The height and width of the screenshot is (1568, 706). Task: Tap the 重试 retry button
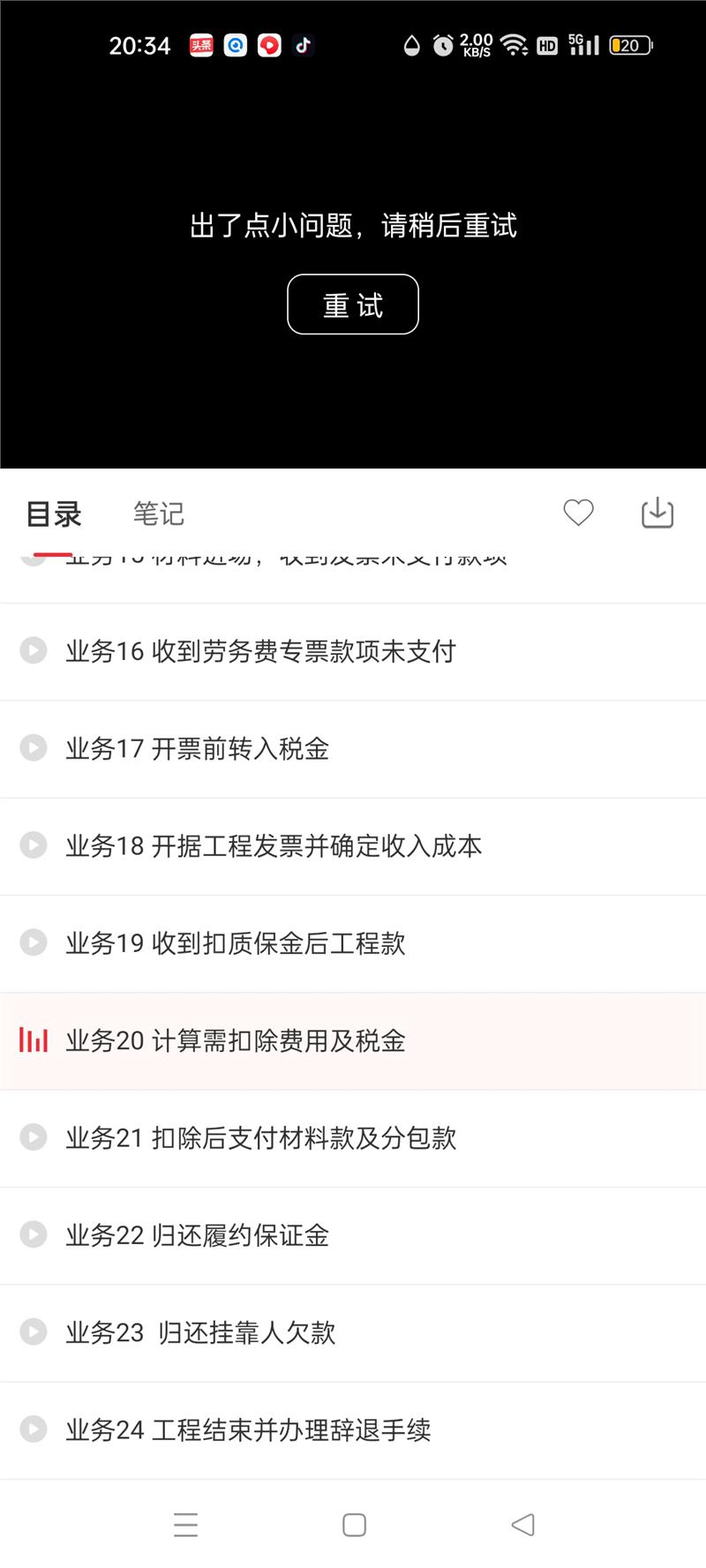click(353, 304)
